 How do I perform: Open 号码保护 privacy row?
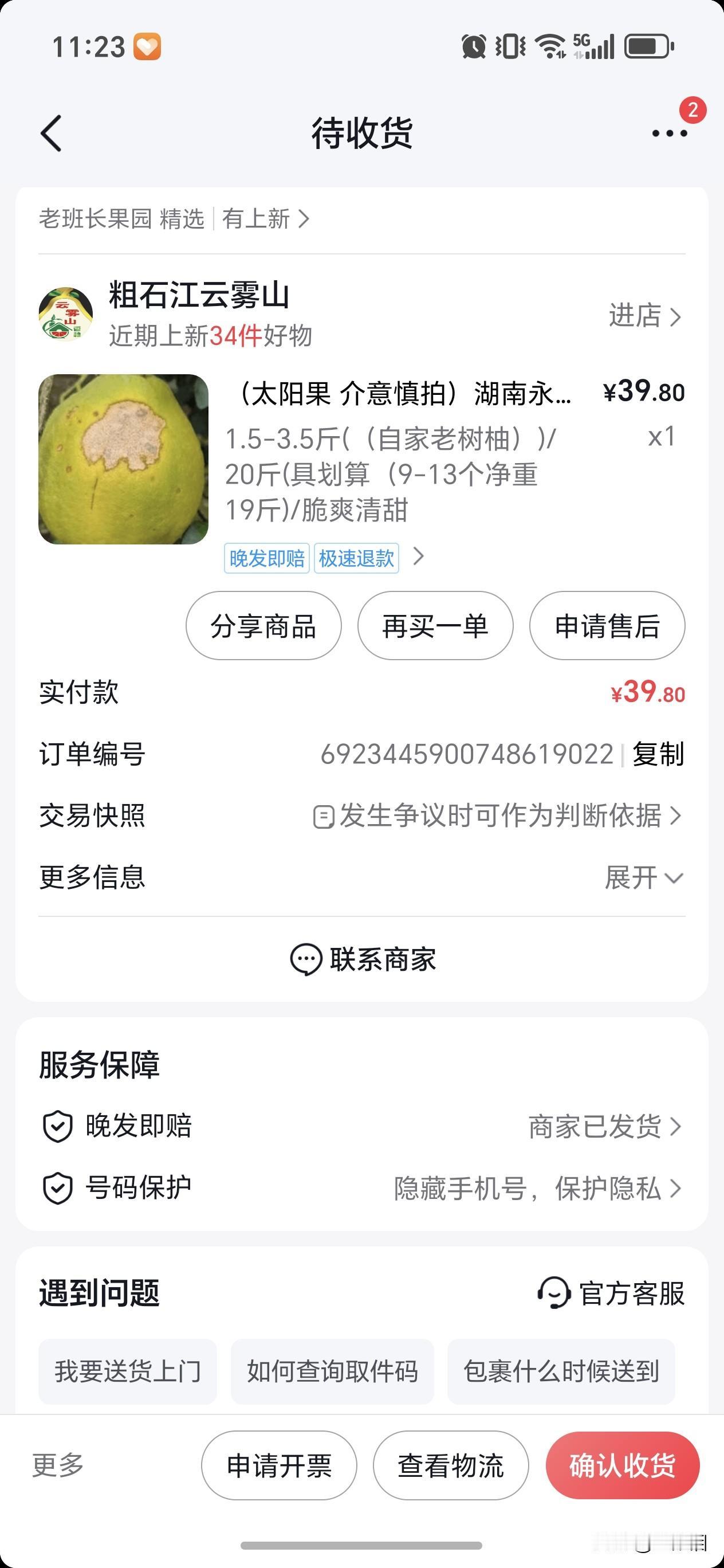[361, 1187]
